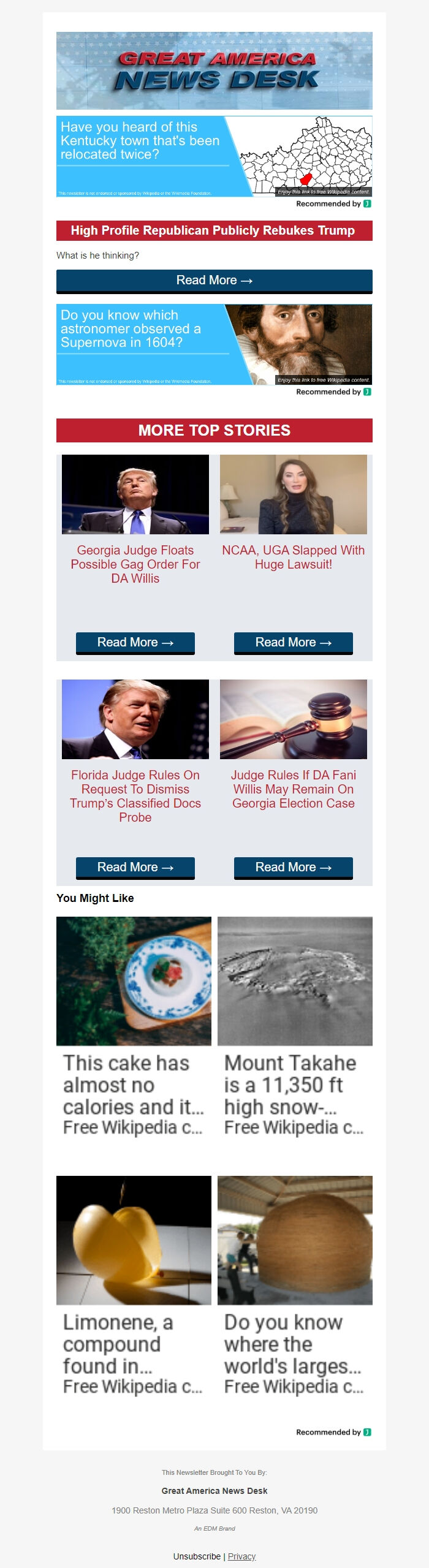View the Mount Takahe recommendation card
This screenshot has width=429, height=1568.
tap(295, 1026)
